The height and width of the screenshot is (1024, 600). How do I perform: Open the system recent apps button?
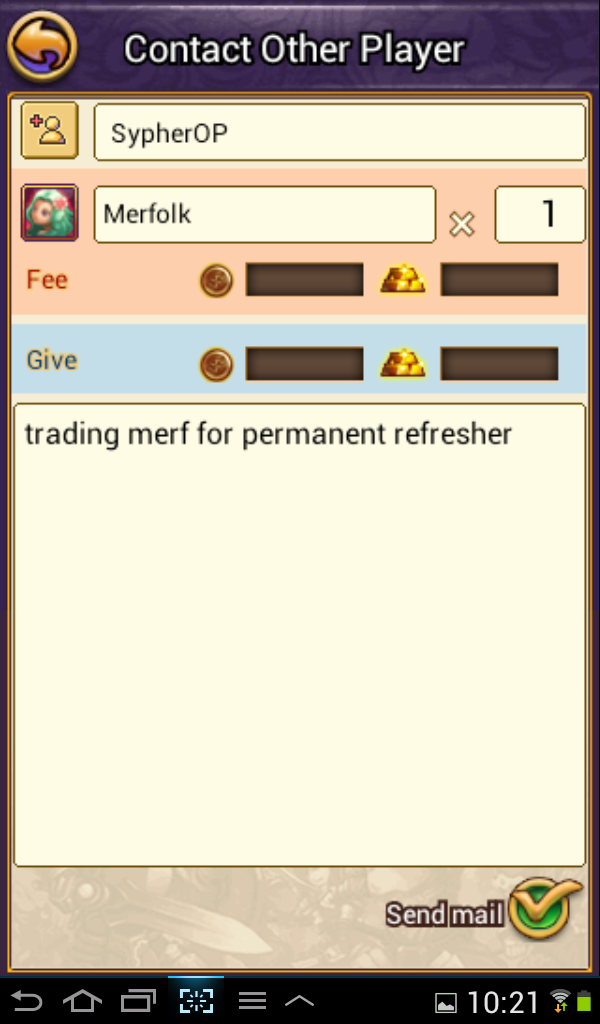138,1000
